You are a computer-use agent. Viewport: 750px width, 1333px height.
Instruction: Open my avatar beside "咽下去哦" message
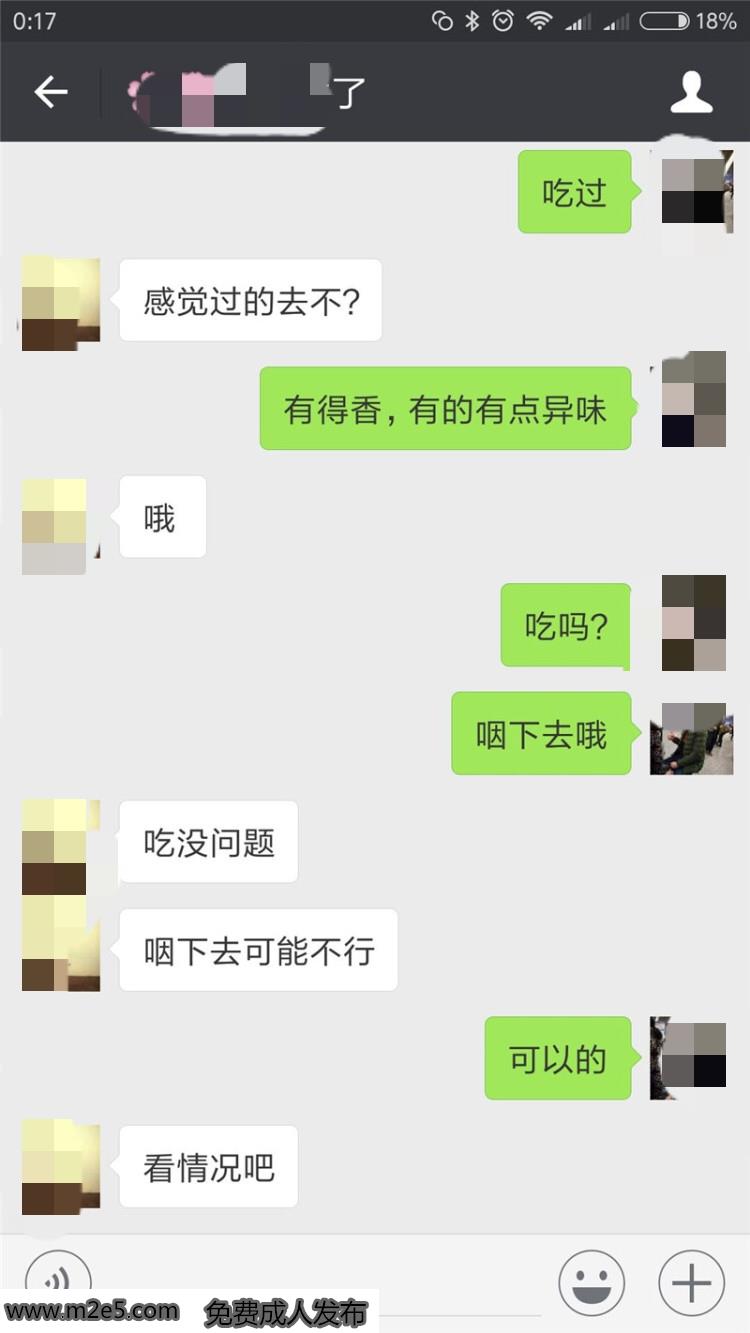(x=692, y=738)
